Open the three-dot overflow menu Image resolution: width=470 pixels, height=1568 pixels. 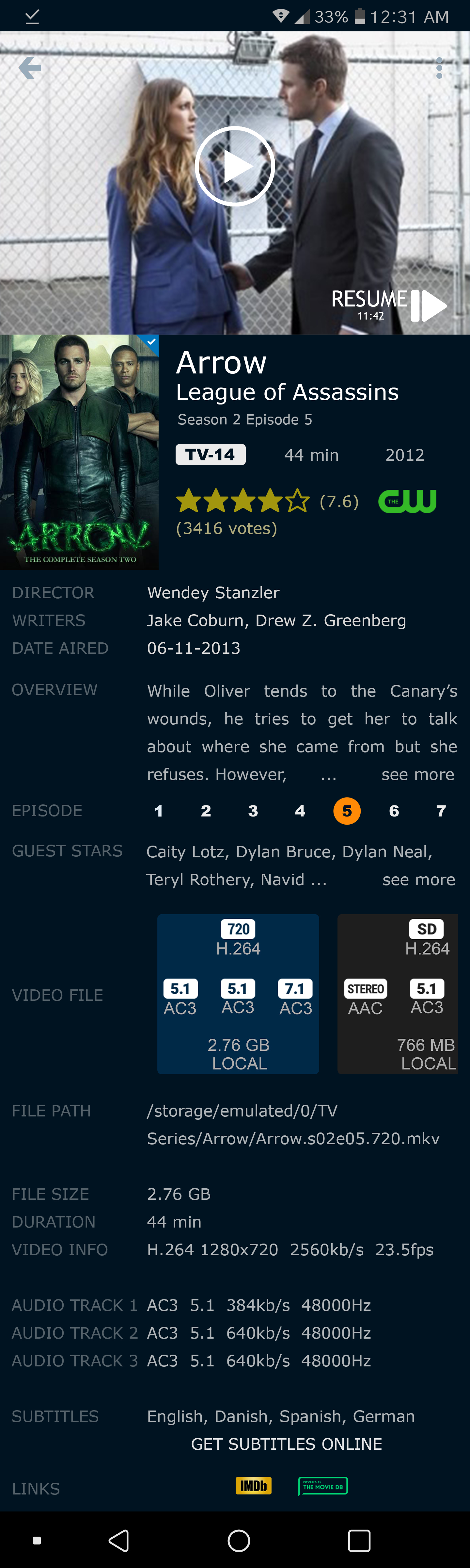click(x=439, y=68)
